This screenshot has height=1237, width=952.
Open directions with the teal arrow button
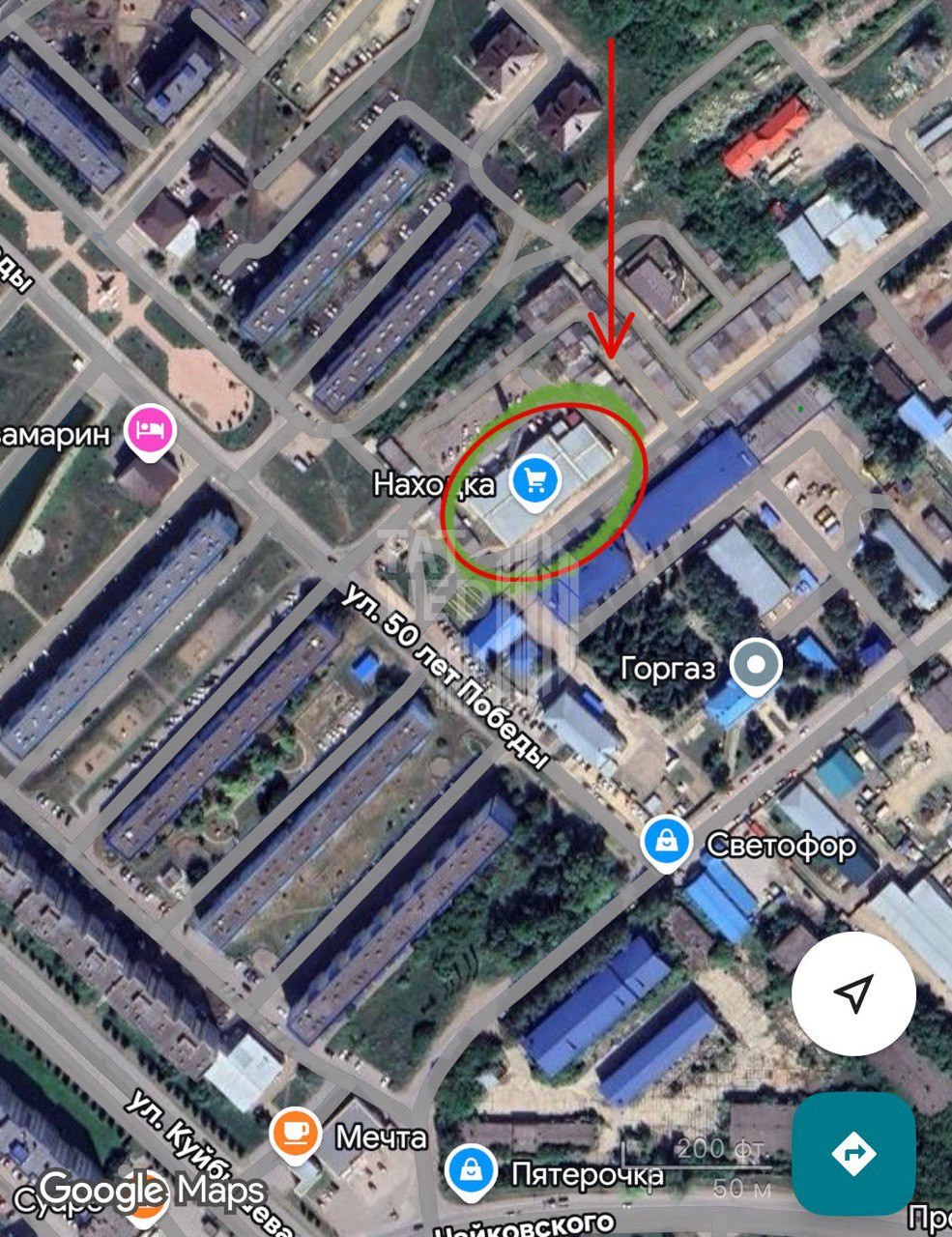pyautogui.click(x=853, y=1153)
